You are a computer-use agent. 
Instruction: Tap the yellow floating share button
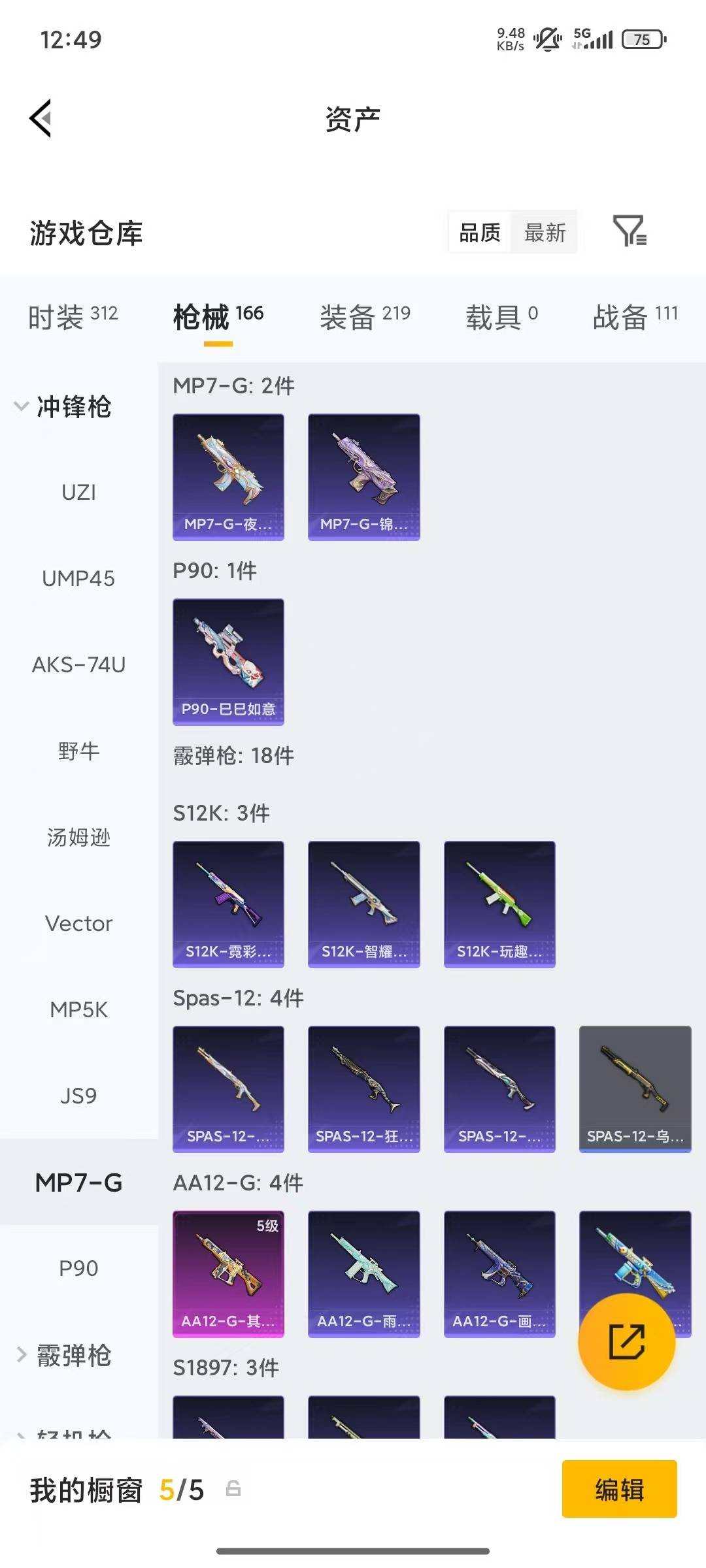[626, 1341]
